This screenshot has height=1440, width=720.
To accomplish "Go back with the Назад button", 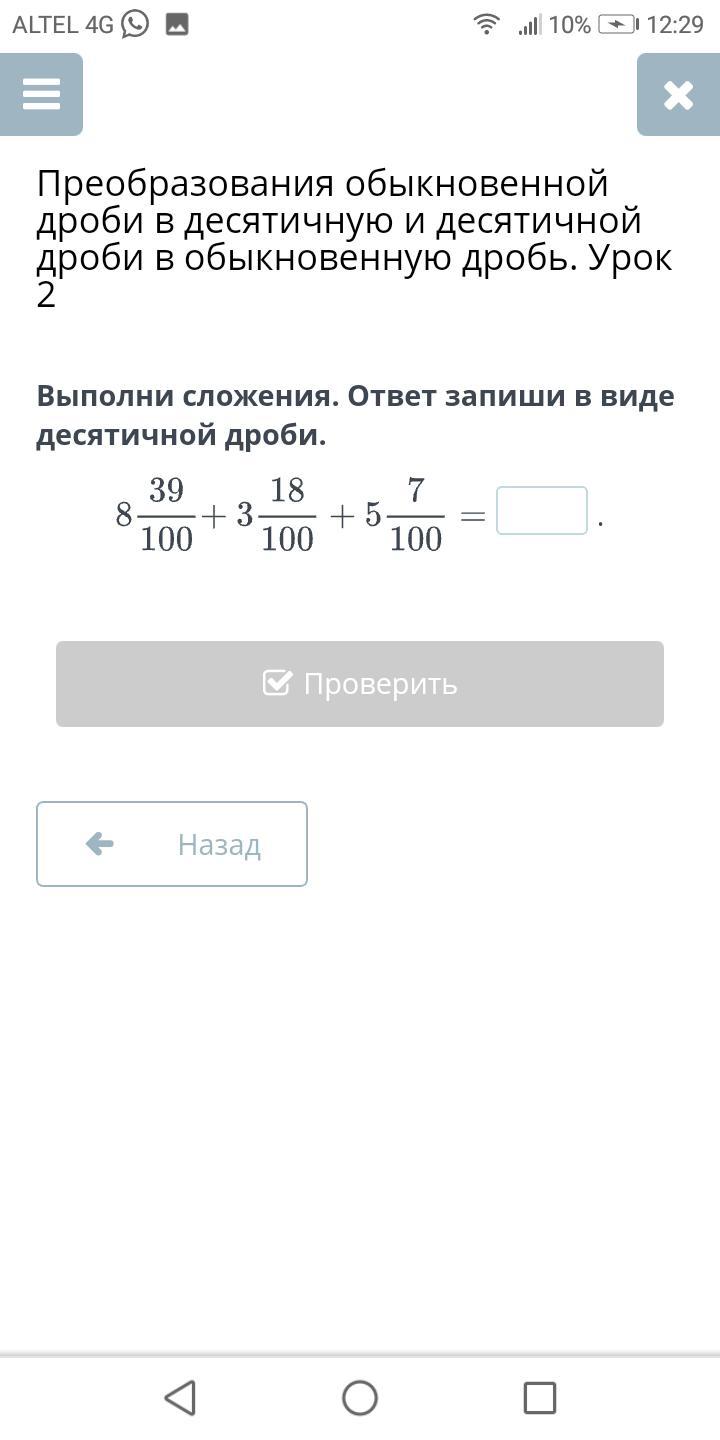I will click(172, 844).
